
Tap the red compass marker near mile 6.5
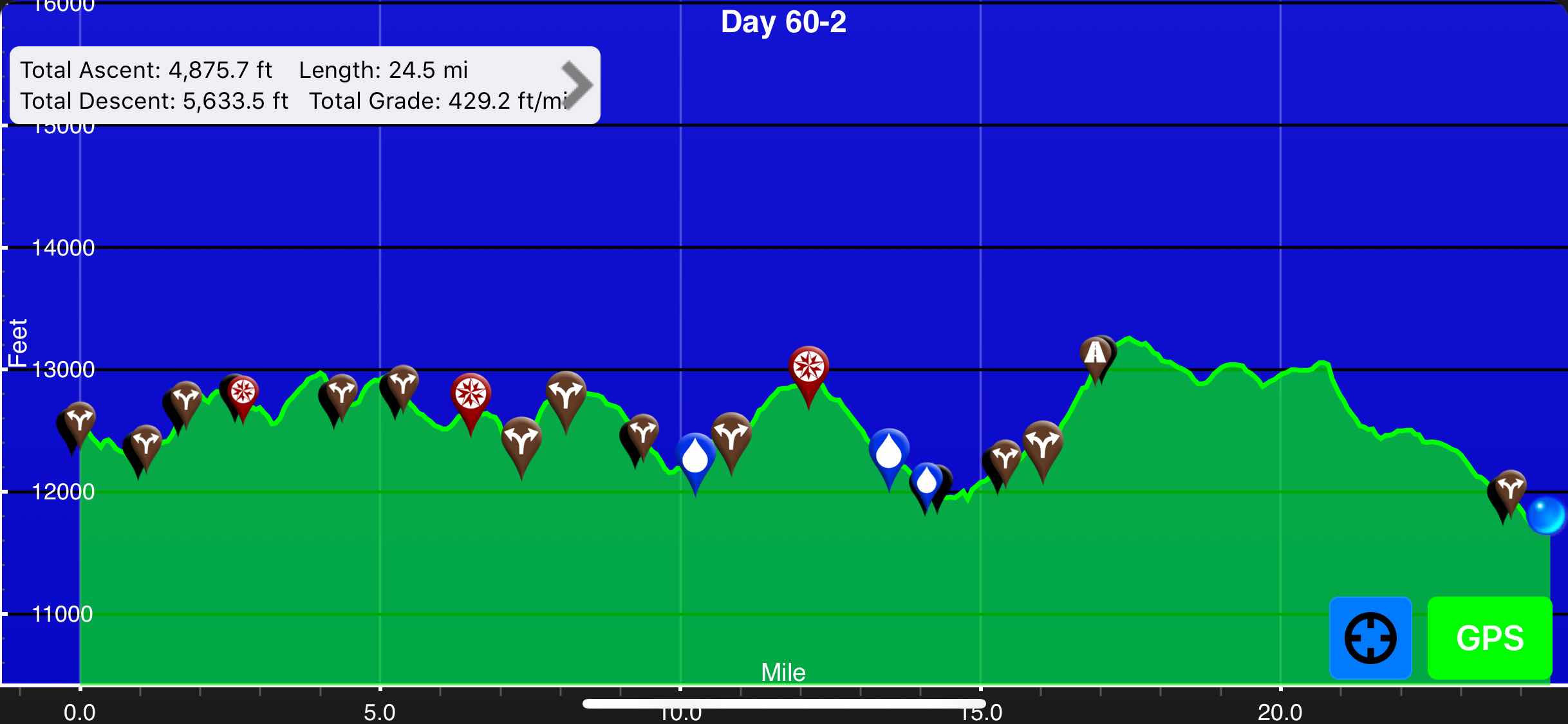pos(471,394)
